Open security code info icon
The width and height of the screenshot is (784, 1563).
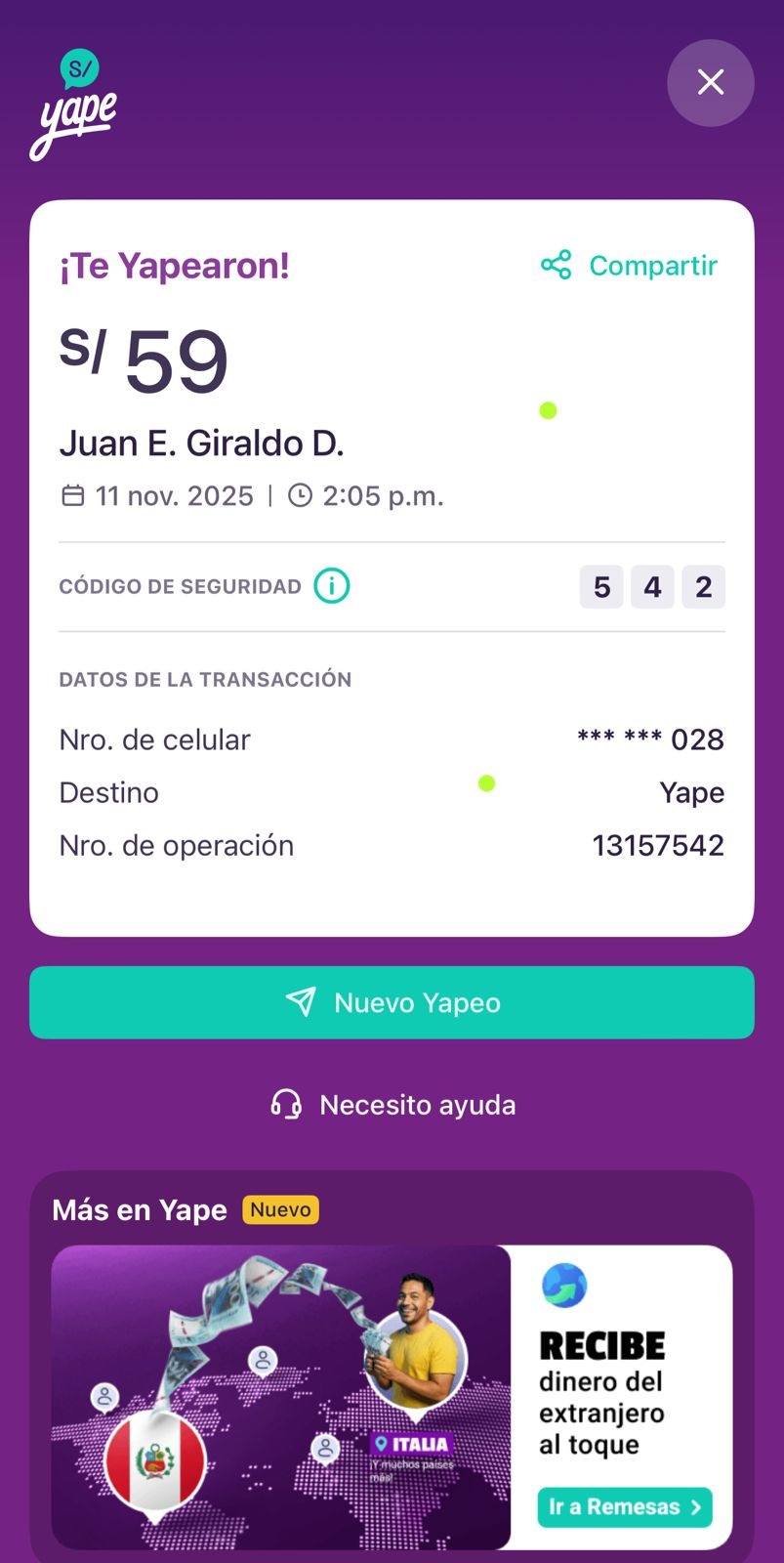point(332,586)
